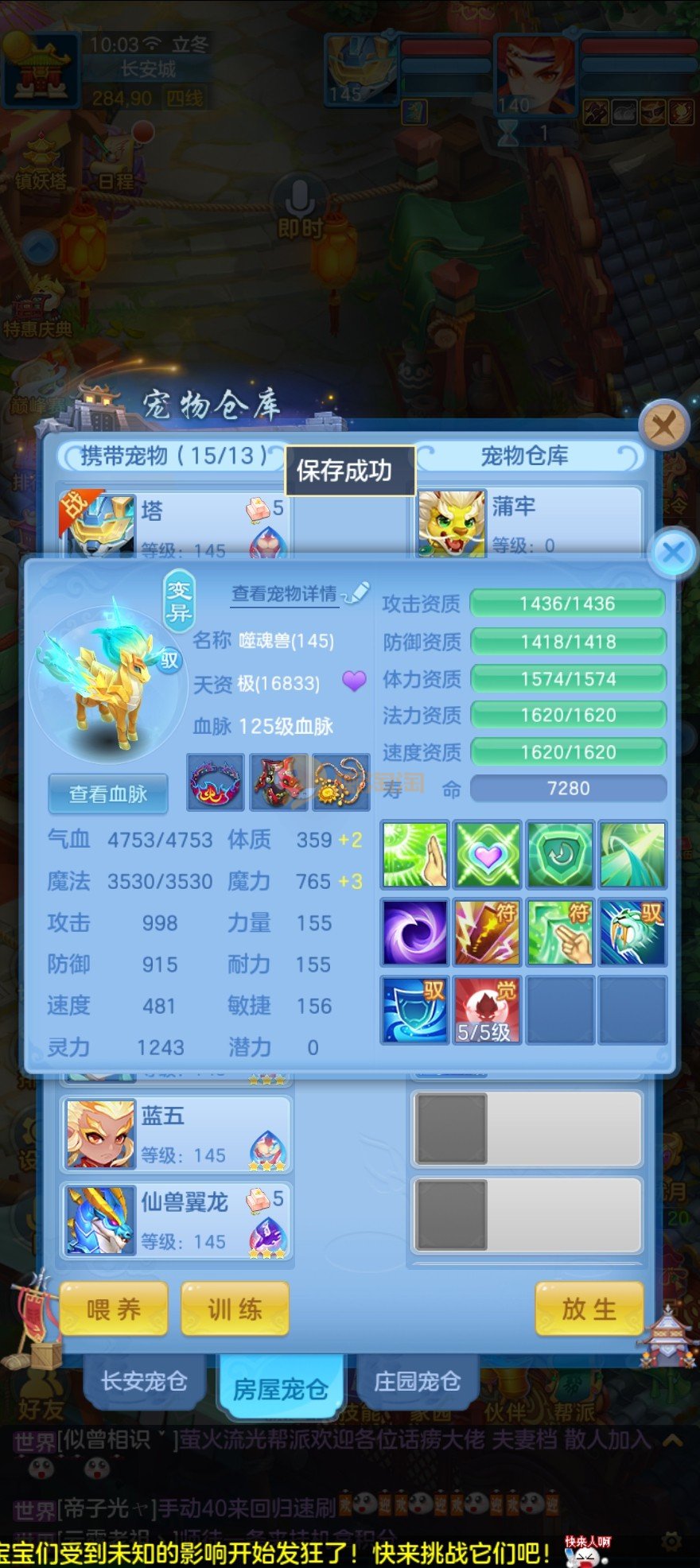View the purple vortex skill
This screenshot has width=700, height=1568.
414,932
